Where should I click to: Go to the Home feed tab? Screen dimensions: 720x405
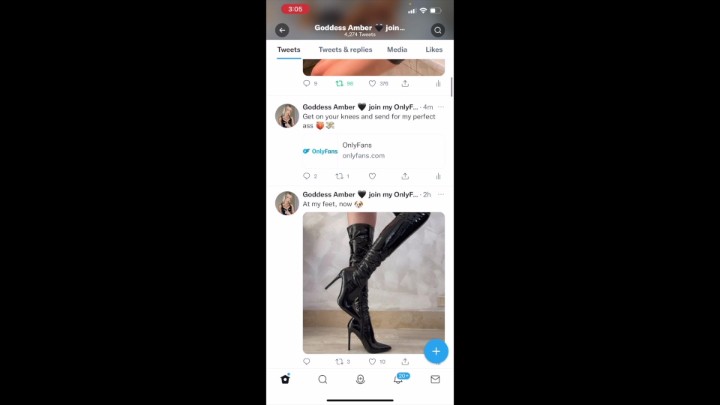[285, 379]
